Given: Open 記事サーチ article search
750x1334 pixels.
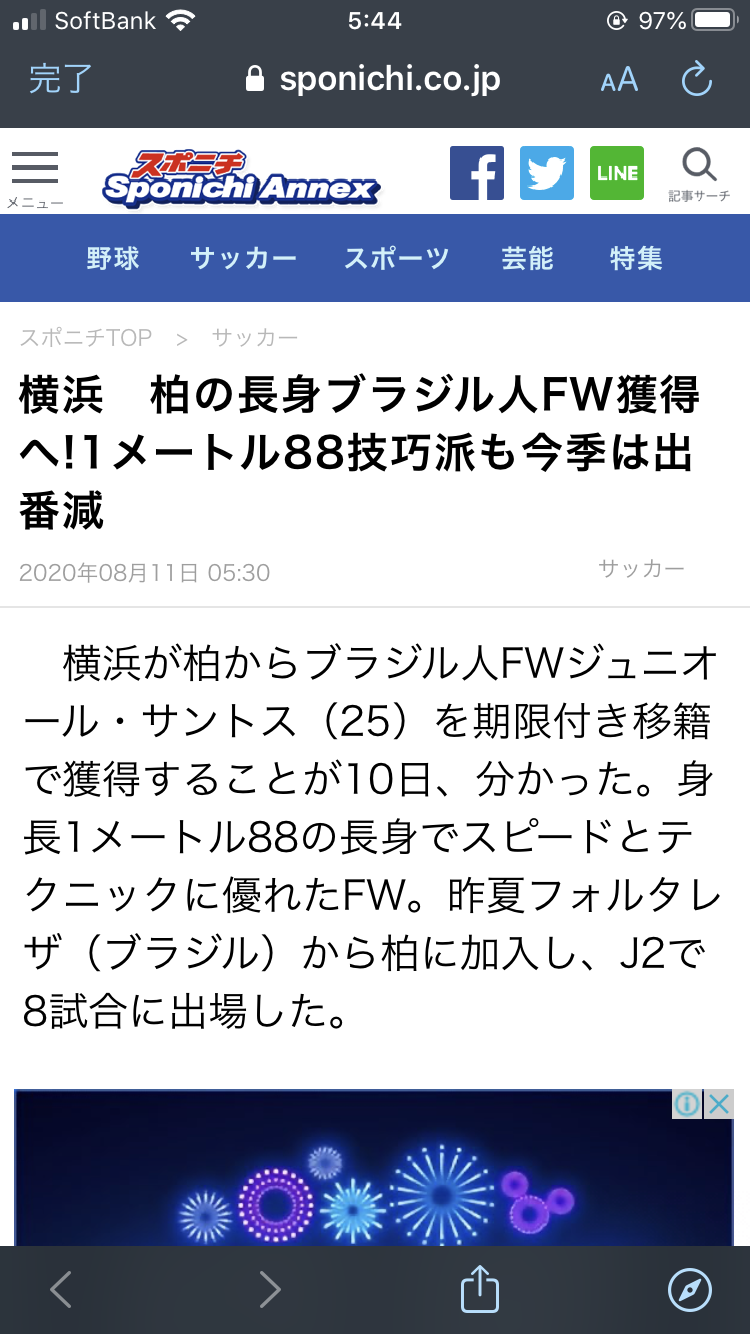Looking at the screenshot, I should click(699, 175).
